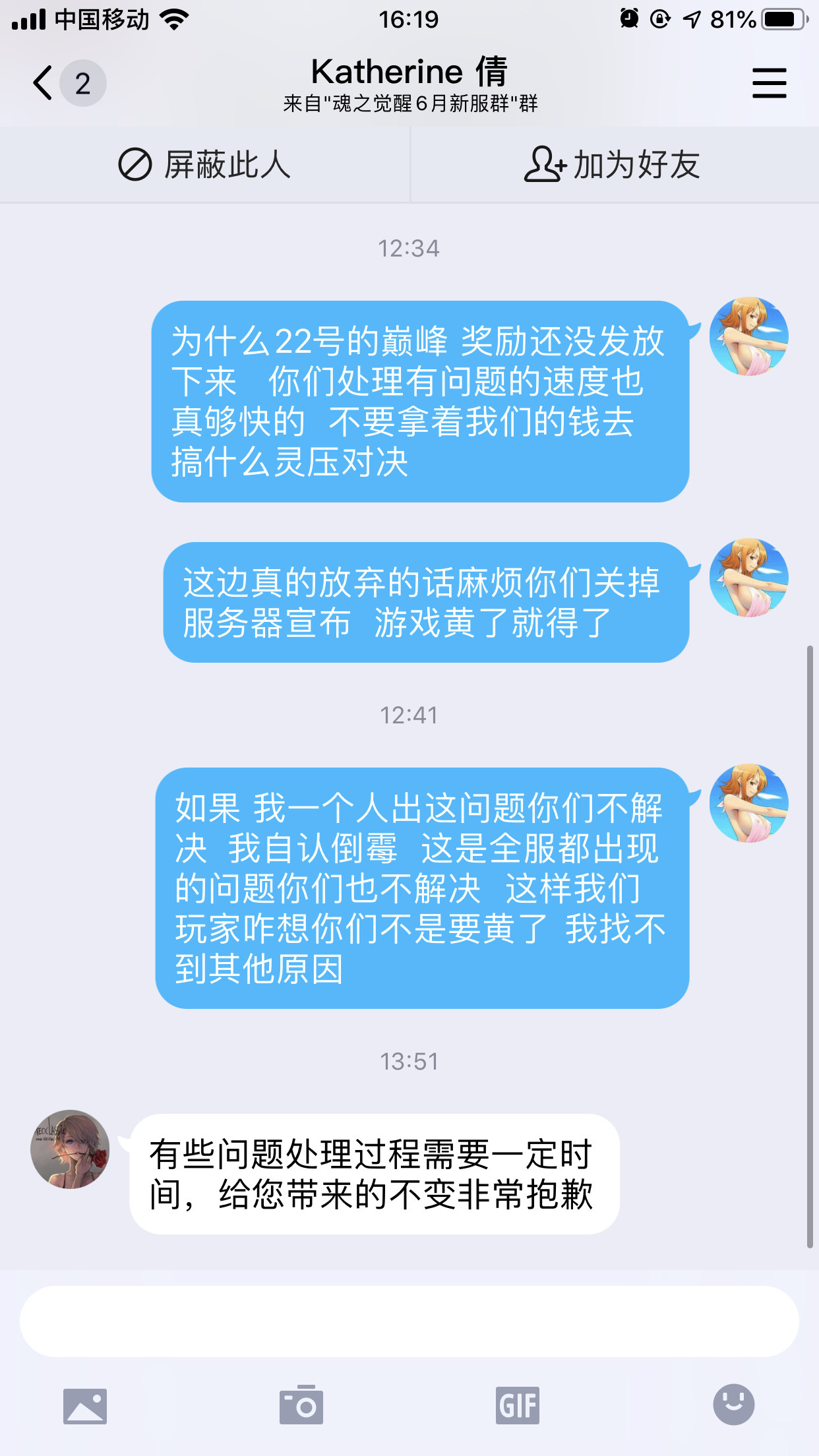Image resolution: width=819 pixels, height=1456 pixels.
Task: Go back to the message list
Action: 44,83
